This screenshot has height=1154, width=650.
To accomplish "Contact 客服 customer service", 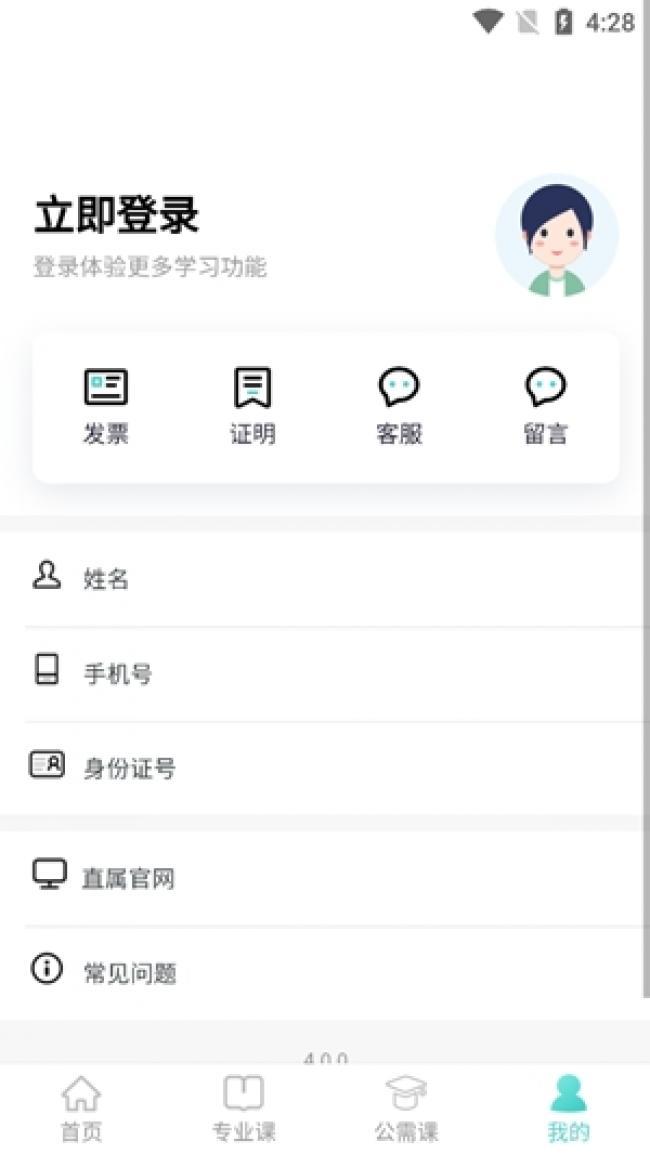I will tap(399, 407).
